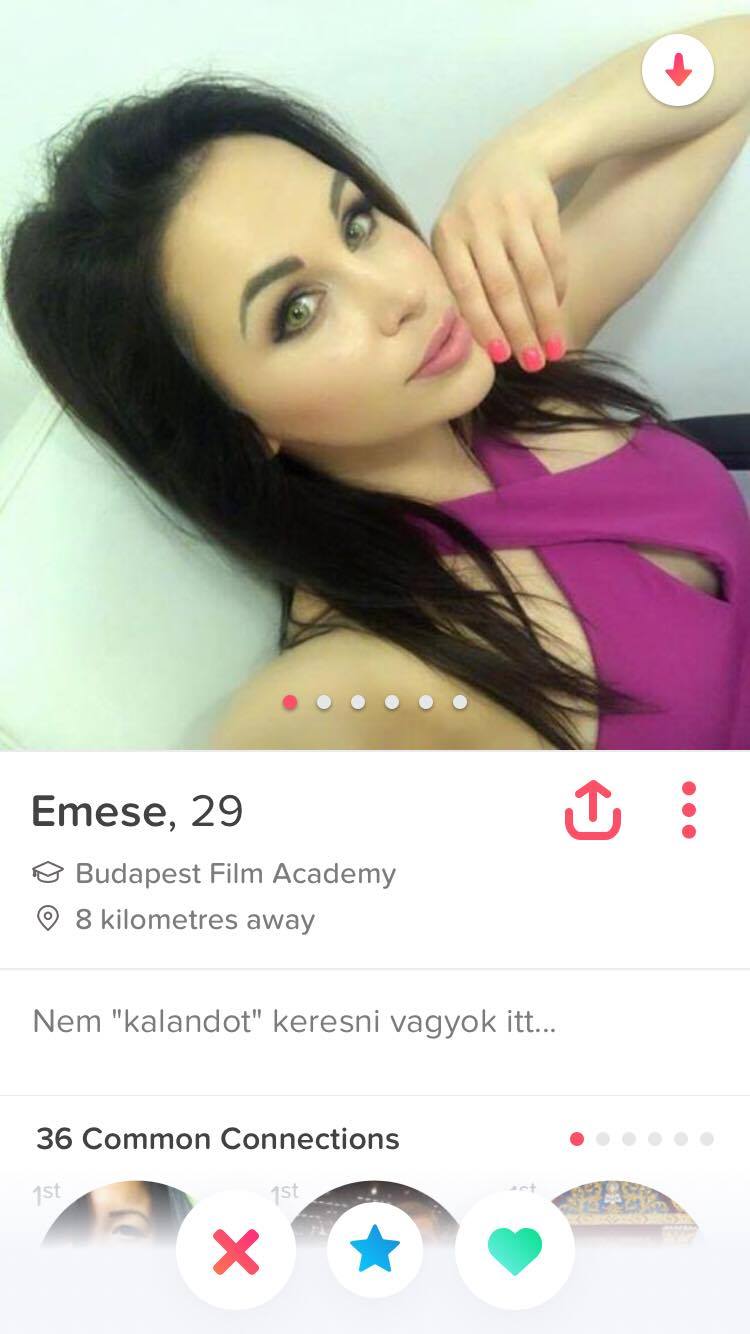This screenshot has height=1334, width=750.
Task: Share Emese's profile
Action: [x=593, y=810]
